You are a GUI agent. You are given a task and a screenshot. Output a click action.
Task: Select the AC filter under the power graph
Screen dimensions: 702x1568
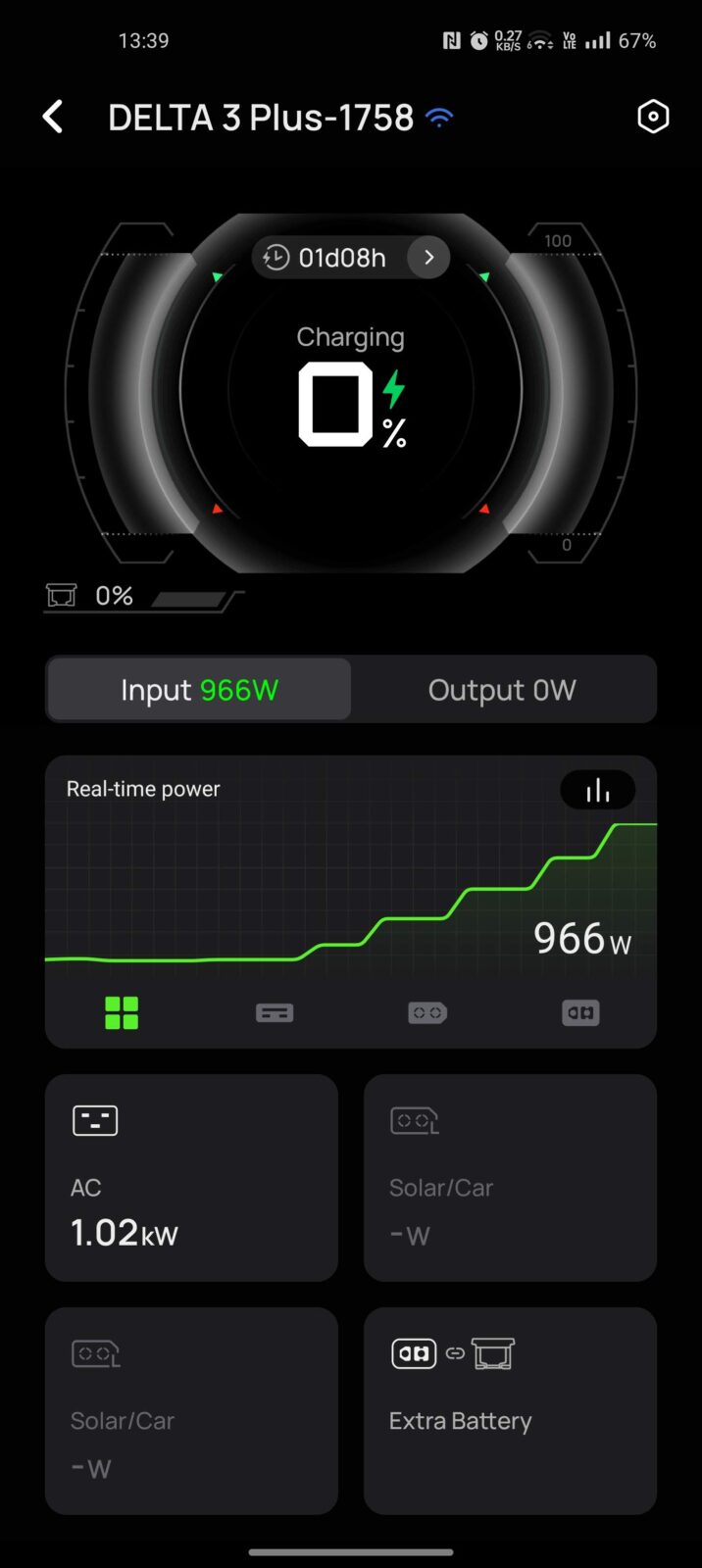[275, 1013]
